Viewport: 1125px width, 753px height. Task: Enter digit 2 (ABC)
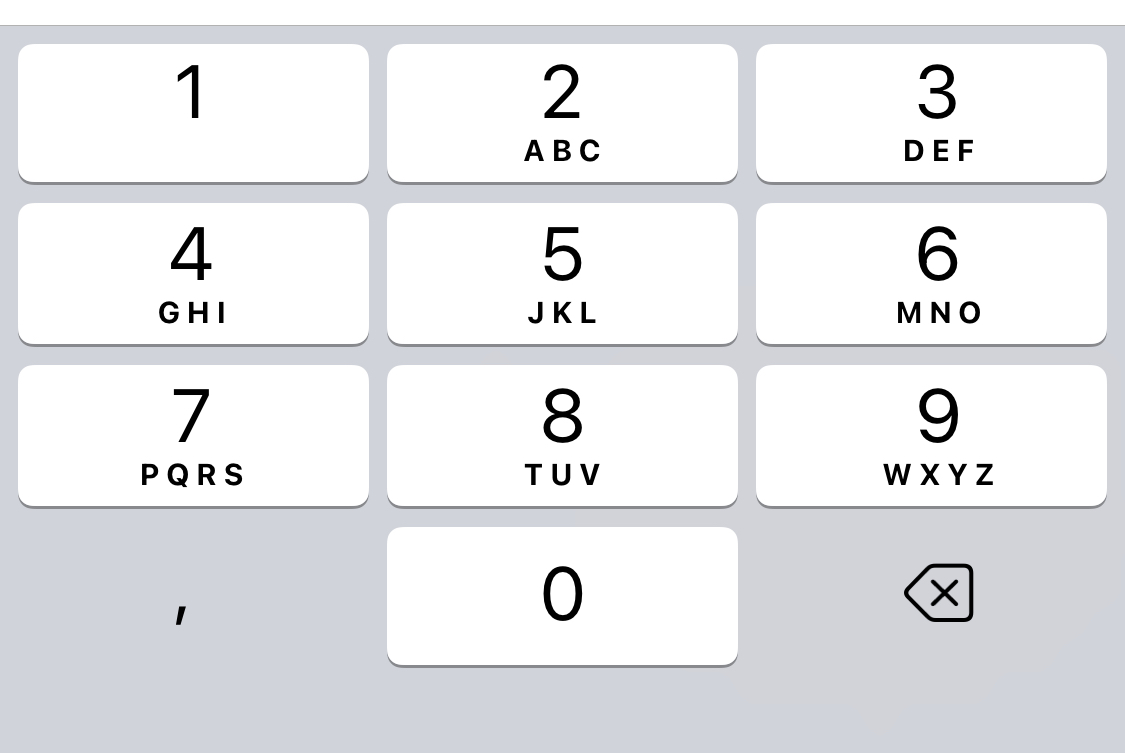(562, 113)
